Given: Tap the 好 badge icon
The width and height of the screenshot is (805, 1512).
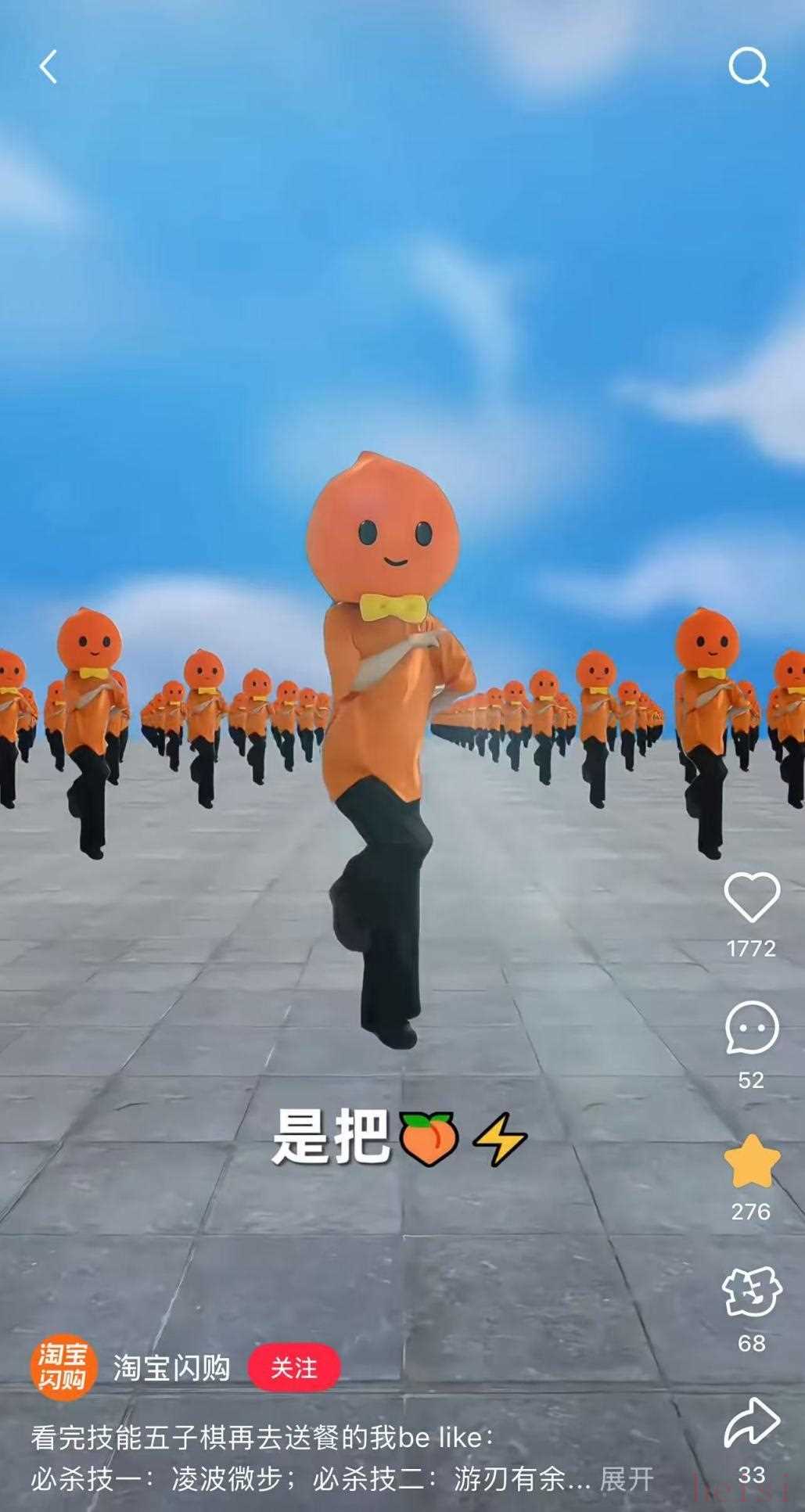Looking at the screenshot, I should click(752, 1293).
